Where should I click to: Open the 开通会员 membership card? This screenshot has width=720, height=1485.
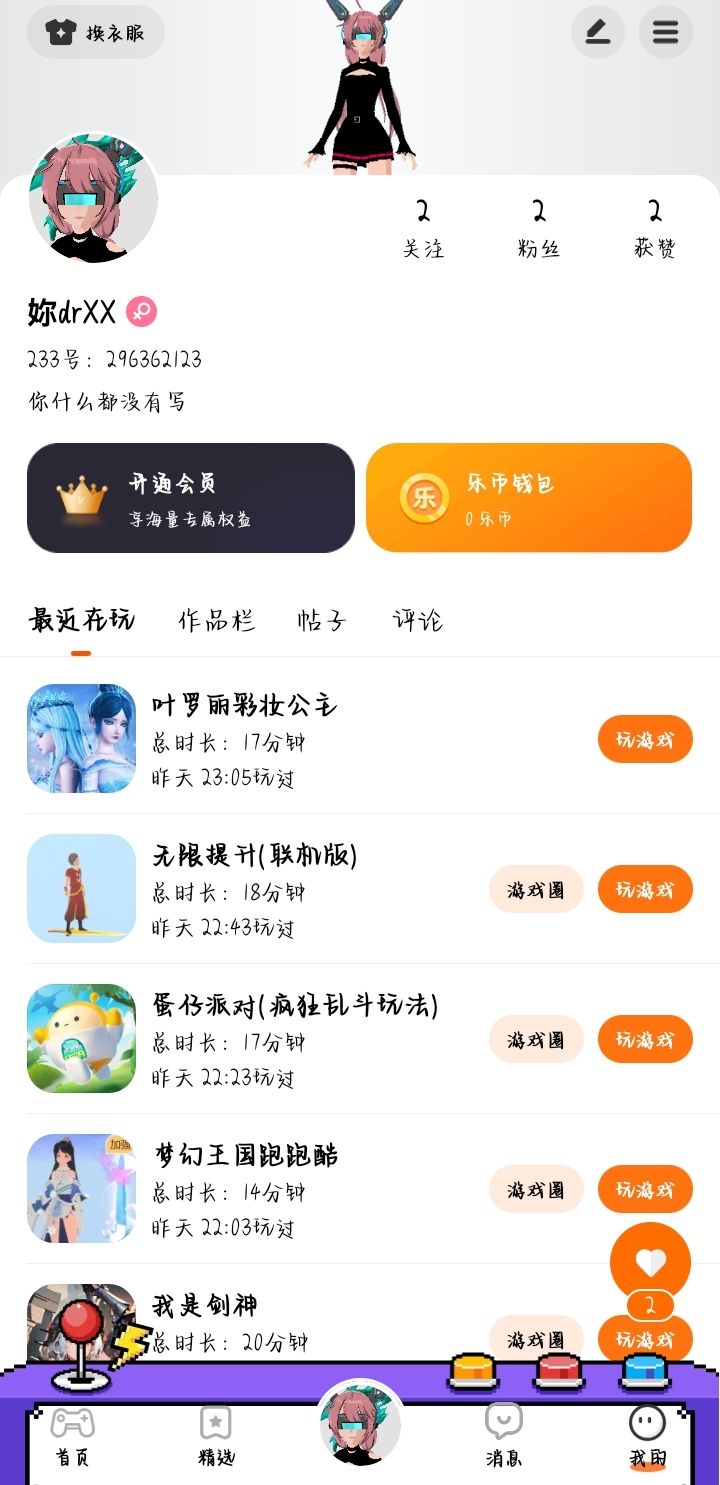click(x=191, y=498)
